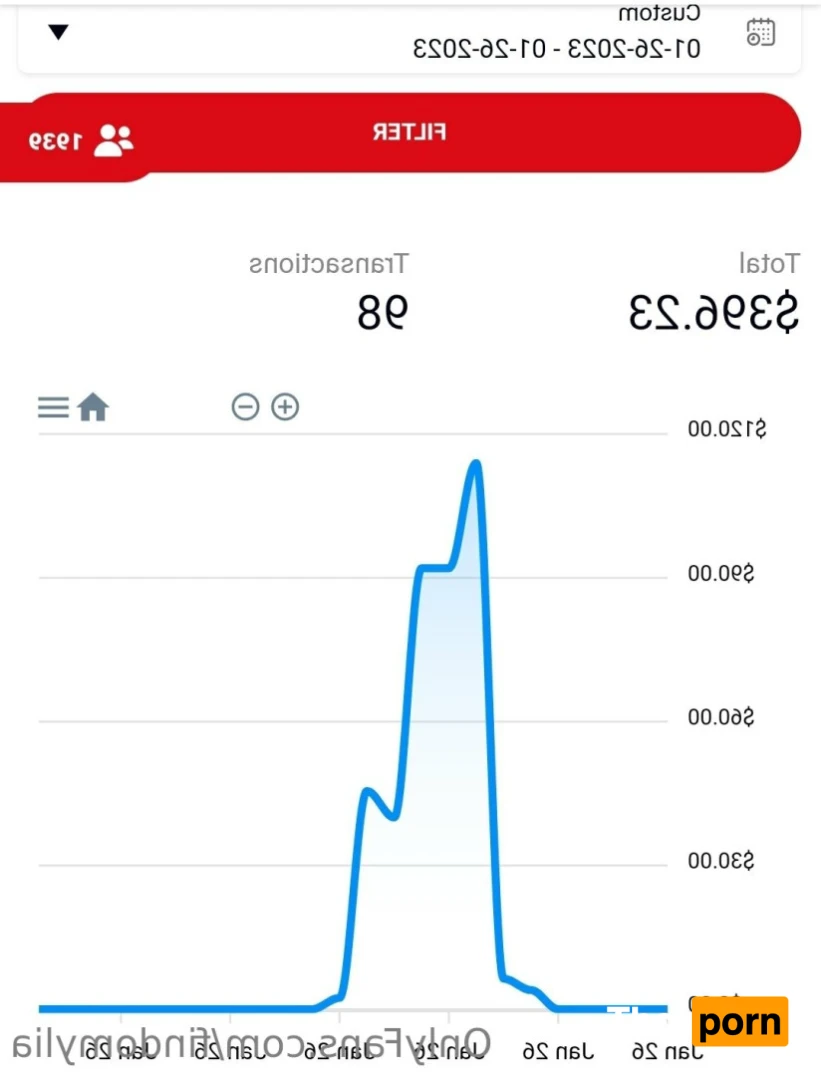This screenshot has width=821, height=1076.
Task: Open the chart's hamburger menu
Action: (x=53, y=407)
